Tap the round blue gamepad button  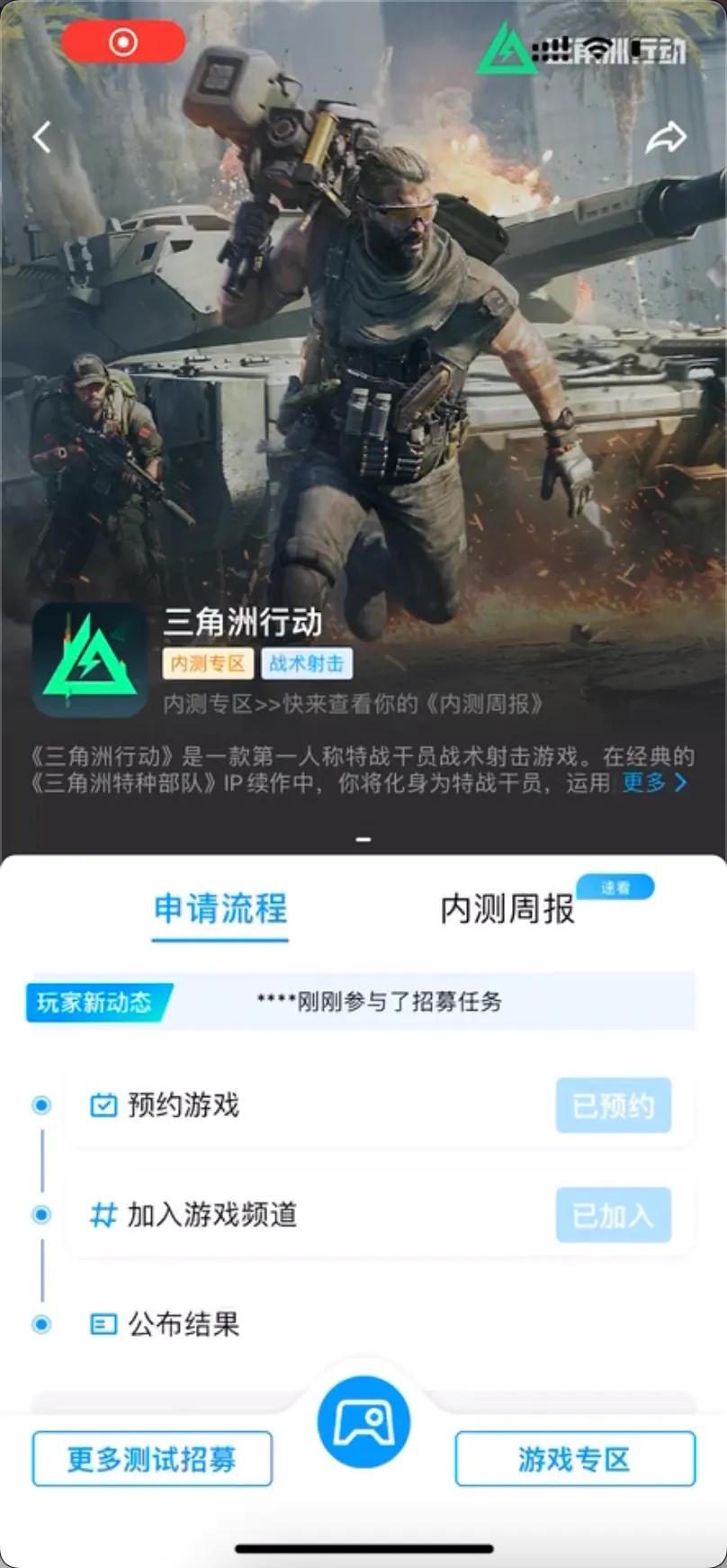[363, 1422]
